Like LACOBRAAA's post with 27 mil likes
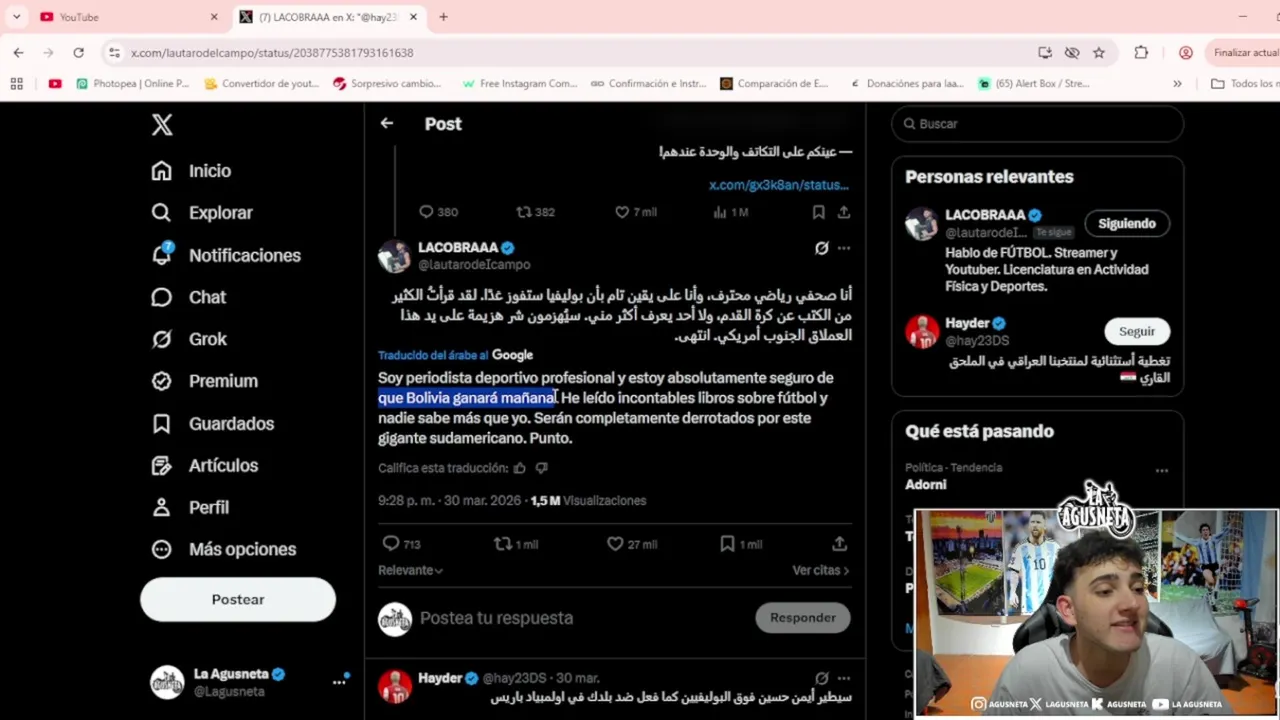Screen dimensions: 1280x720 click(x=615, y=544)
